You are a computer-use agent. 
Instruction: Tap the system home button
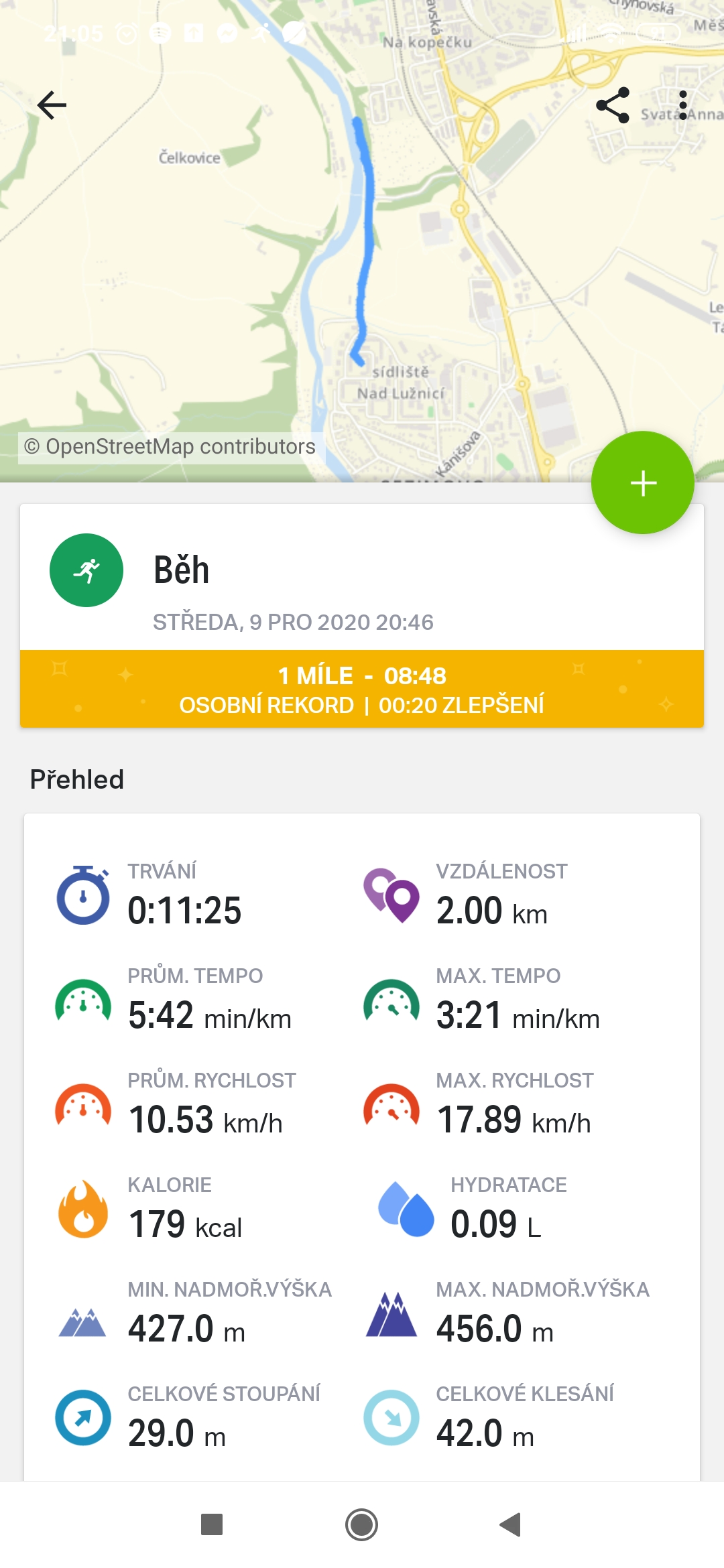pos(362,1524)
